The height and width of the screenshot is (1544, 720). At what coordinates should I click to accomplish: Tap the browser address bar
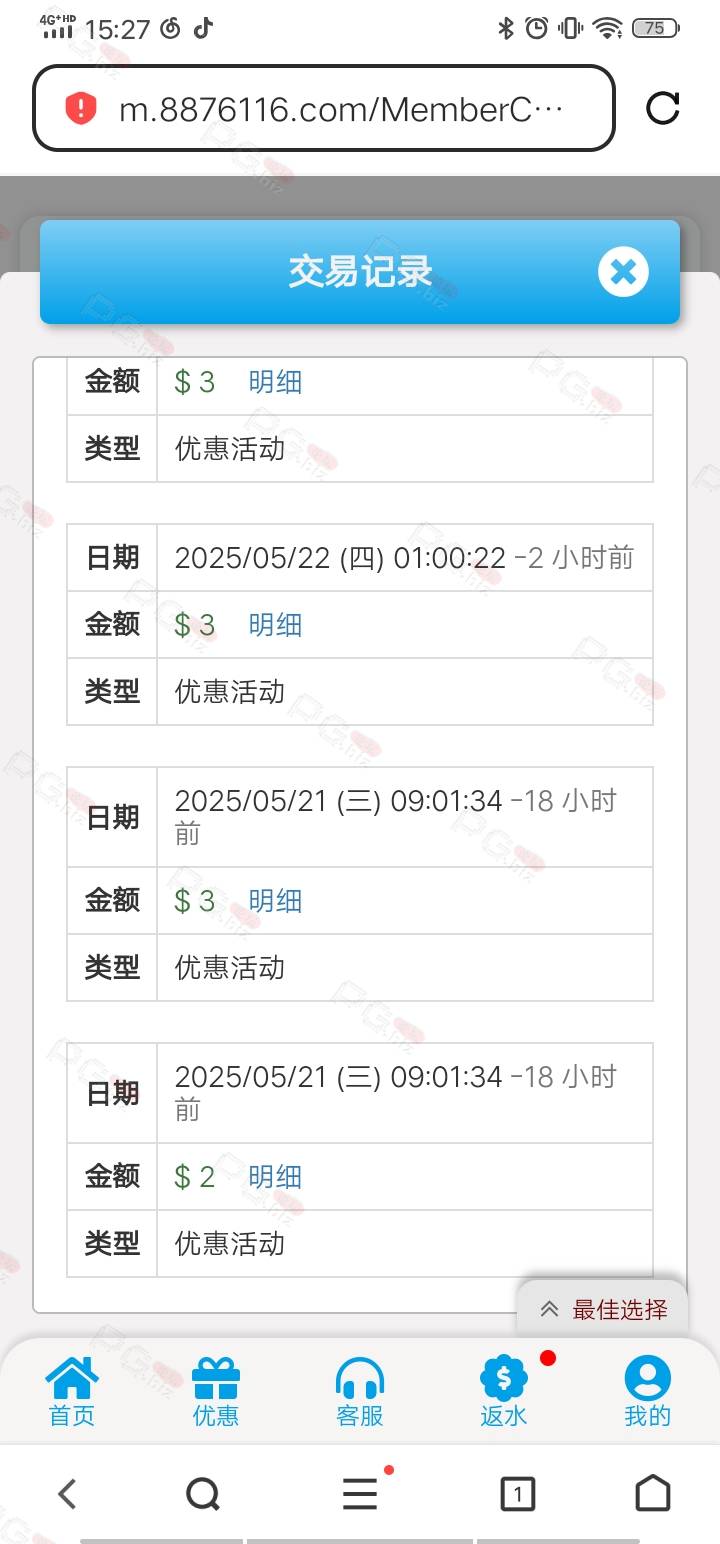324,108
